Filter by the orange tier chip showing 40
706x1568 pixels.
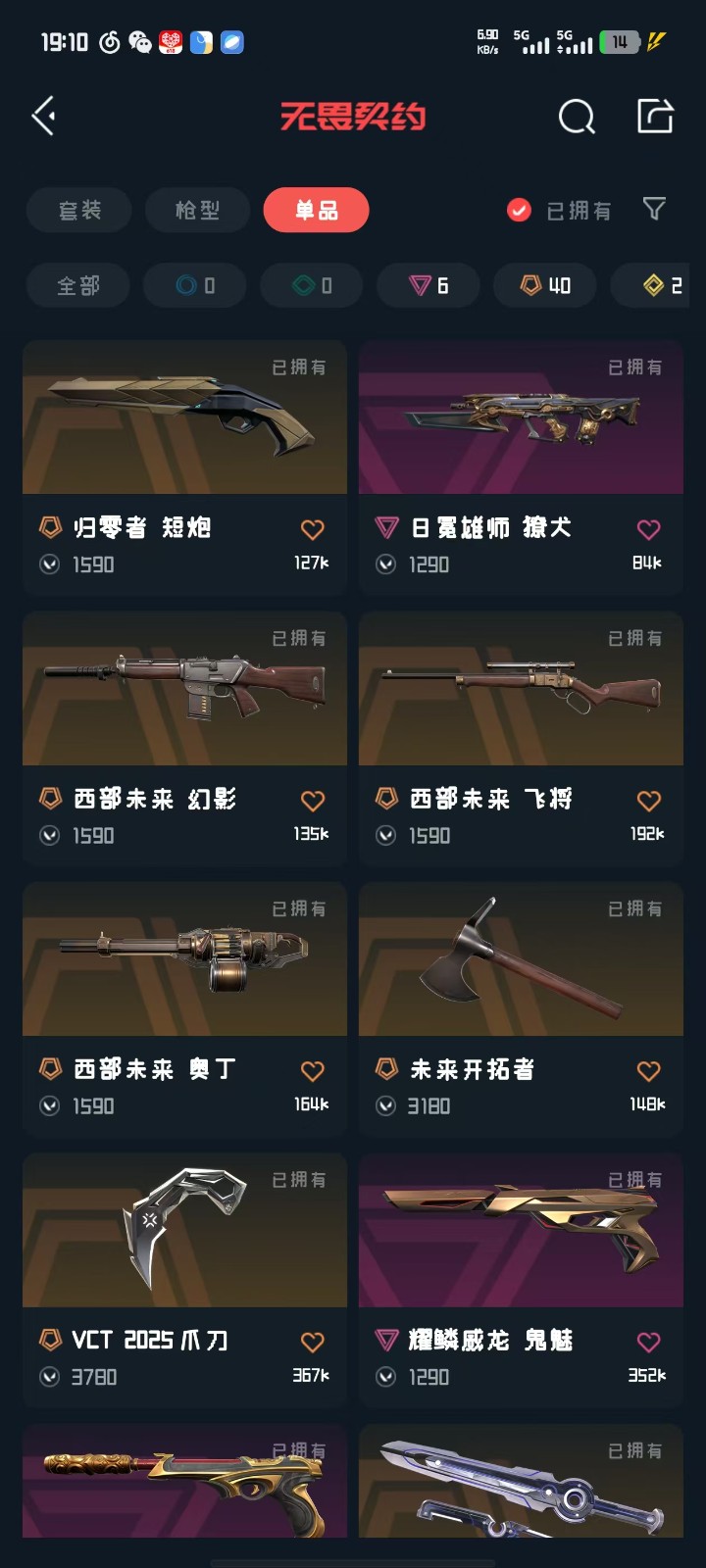point(545,285)
